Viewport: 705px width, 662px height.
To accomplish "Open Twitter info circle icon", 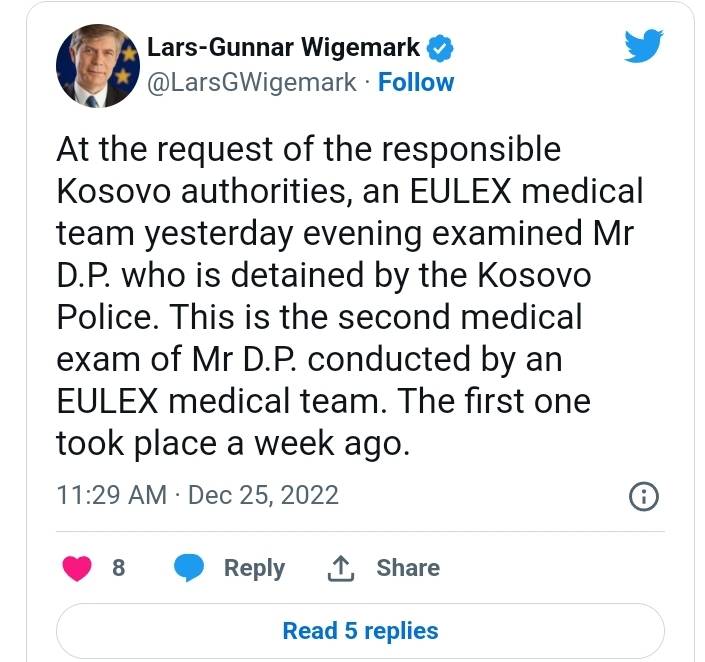I will click(x=643, y=496).
